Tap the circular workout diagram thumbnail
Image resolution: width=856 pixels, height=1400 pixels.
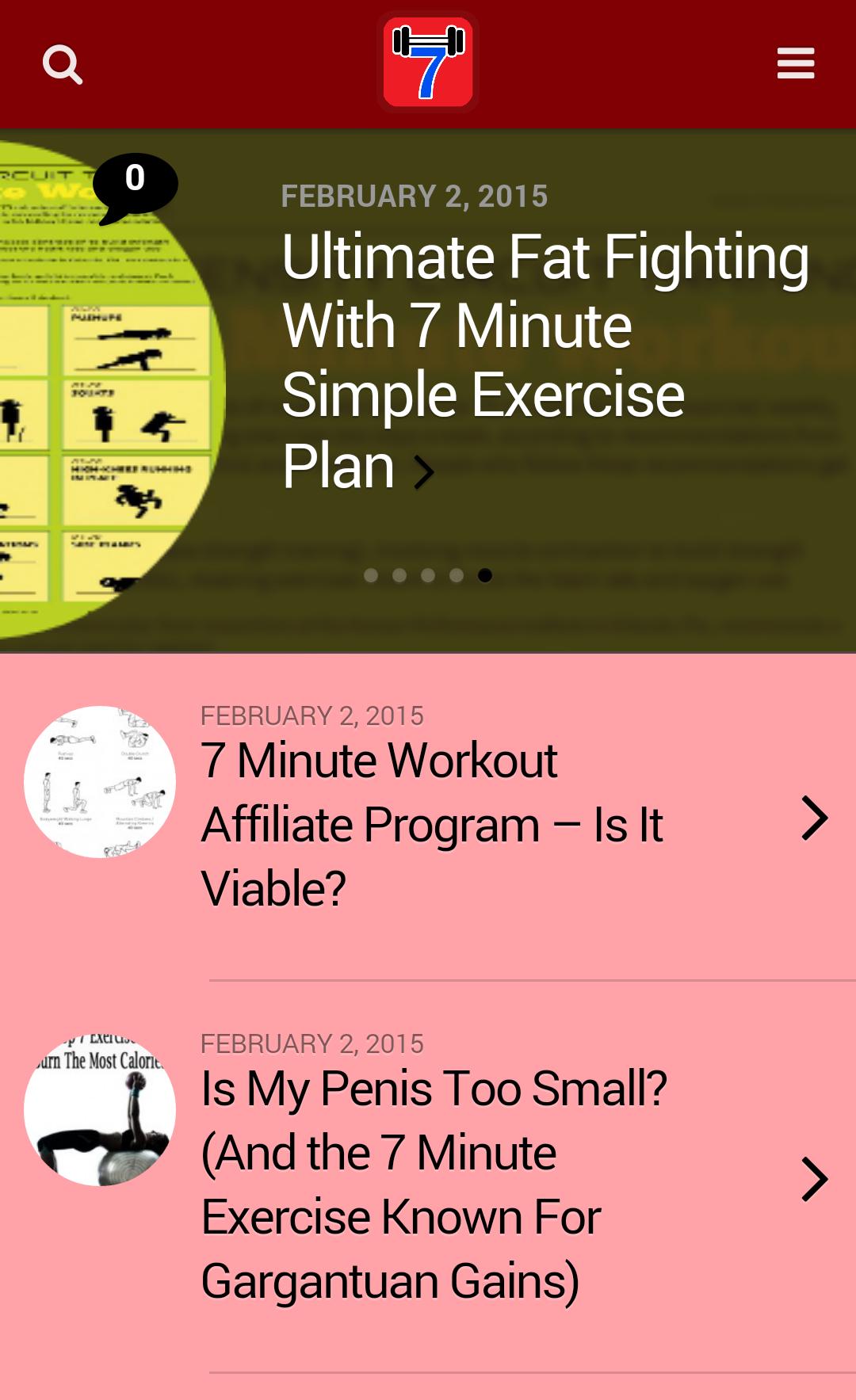click(x=99, y=780)
